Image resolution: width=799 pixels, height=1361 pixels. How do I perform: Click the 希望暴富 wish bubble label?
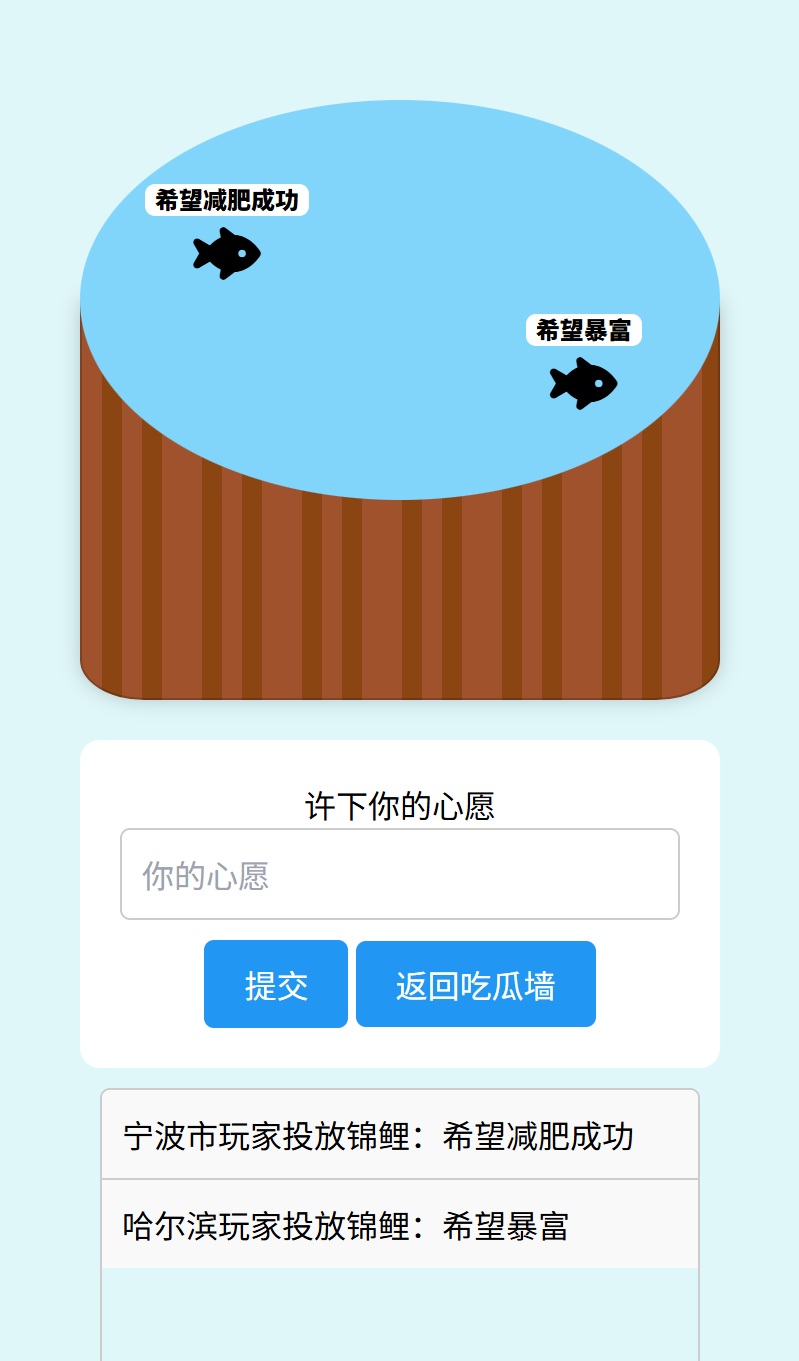coord(585,330)
